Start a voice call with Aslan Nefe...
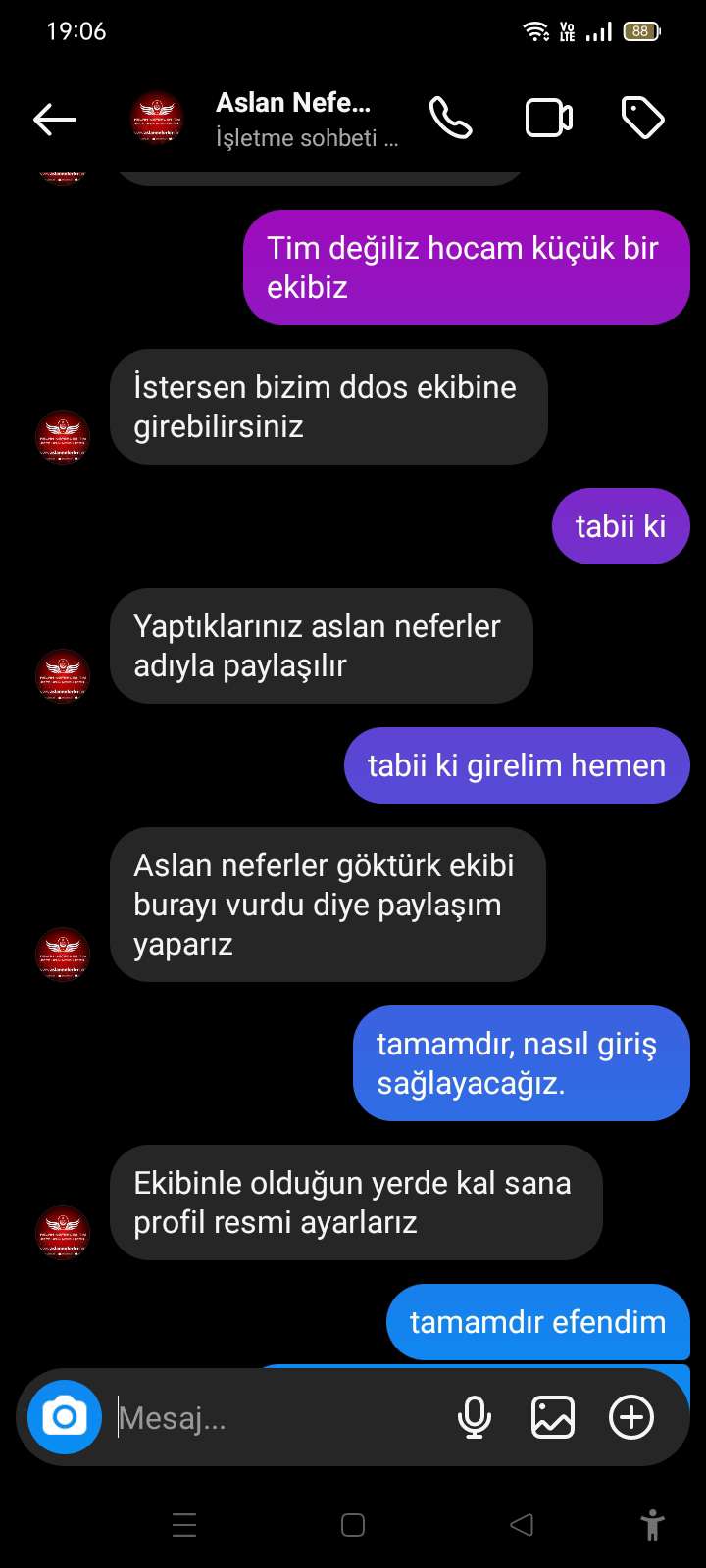Viewport: 706px width, 1568px height. [451, 119]
